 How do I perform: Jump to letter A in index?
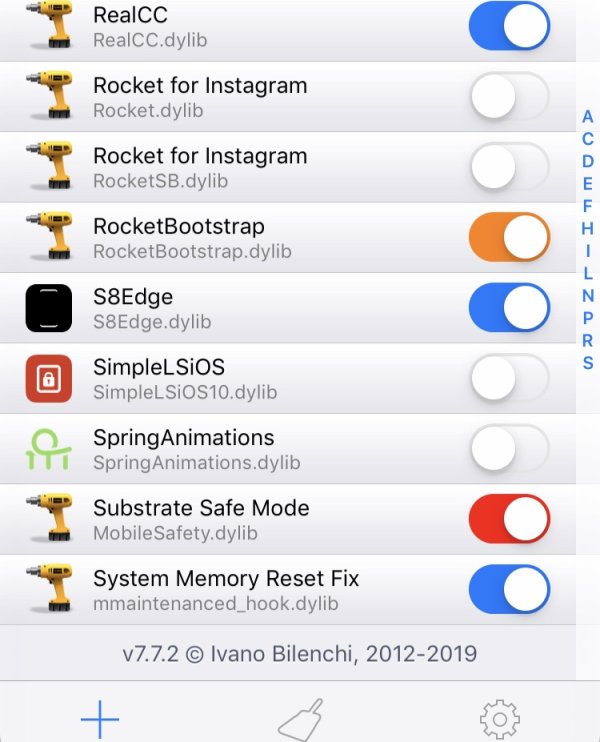[x=587, y=117]
